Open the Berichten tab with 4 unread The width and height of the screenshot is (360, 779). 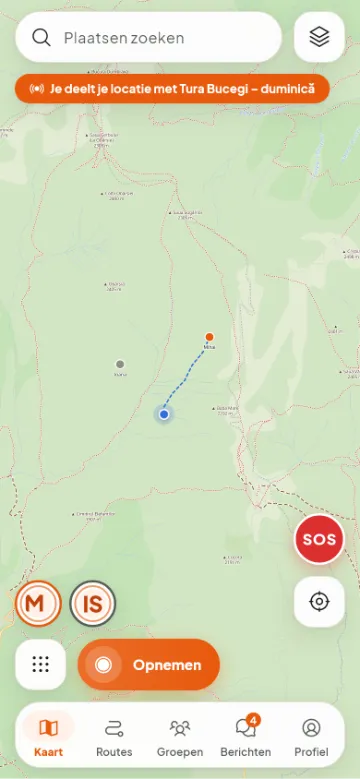pyautogui.click(x=246, y=739)
